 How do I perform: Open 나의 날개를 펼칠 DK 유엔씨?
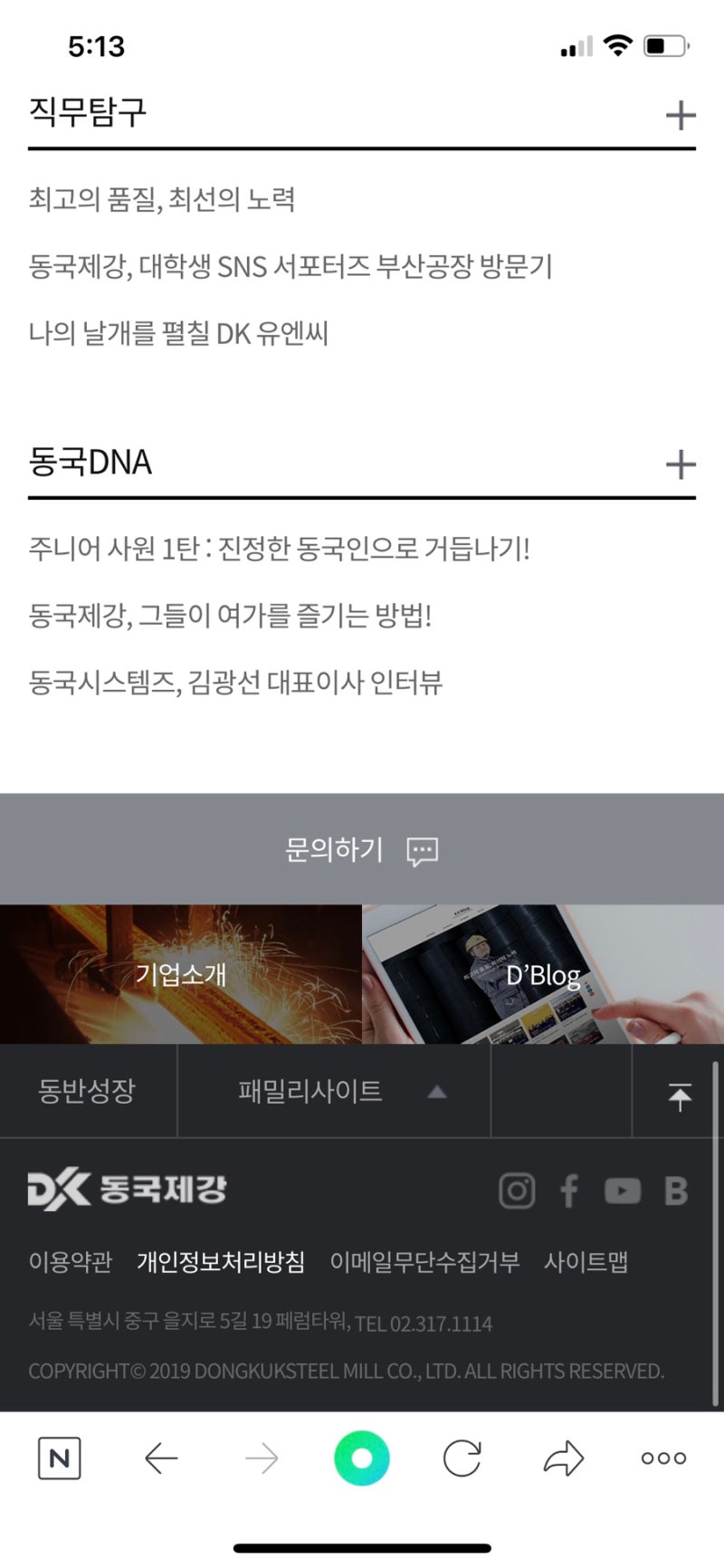[178, 334]
